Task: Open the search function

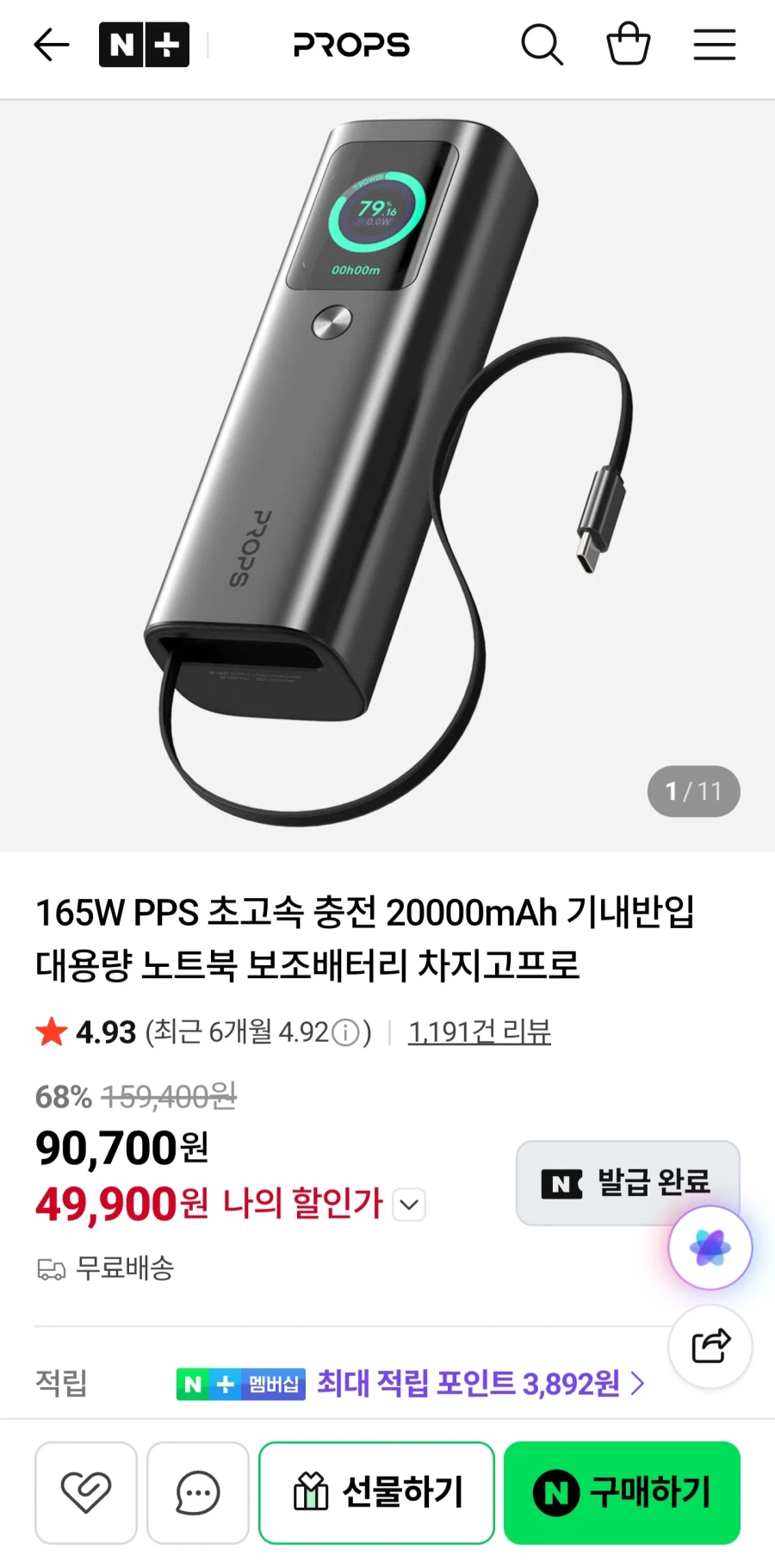Action: pos(542,45)
